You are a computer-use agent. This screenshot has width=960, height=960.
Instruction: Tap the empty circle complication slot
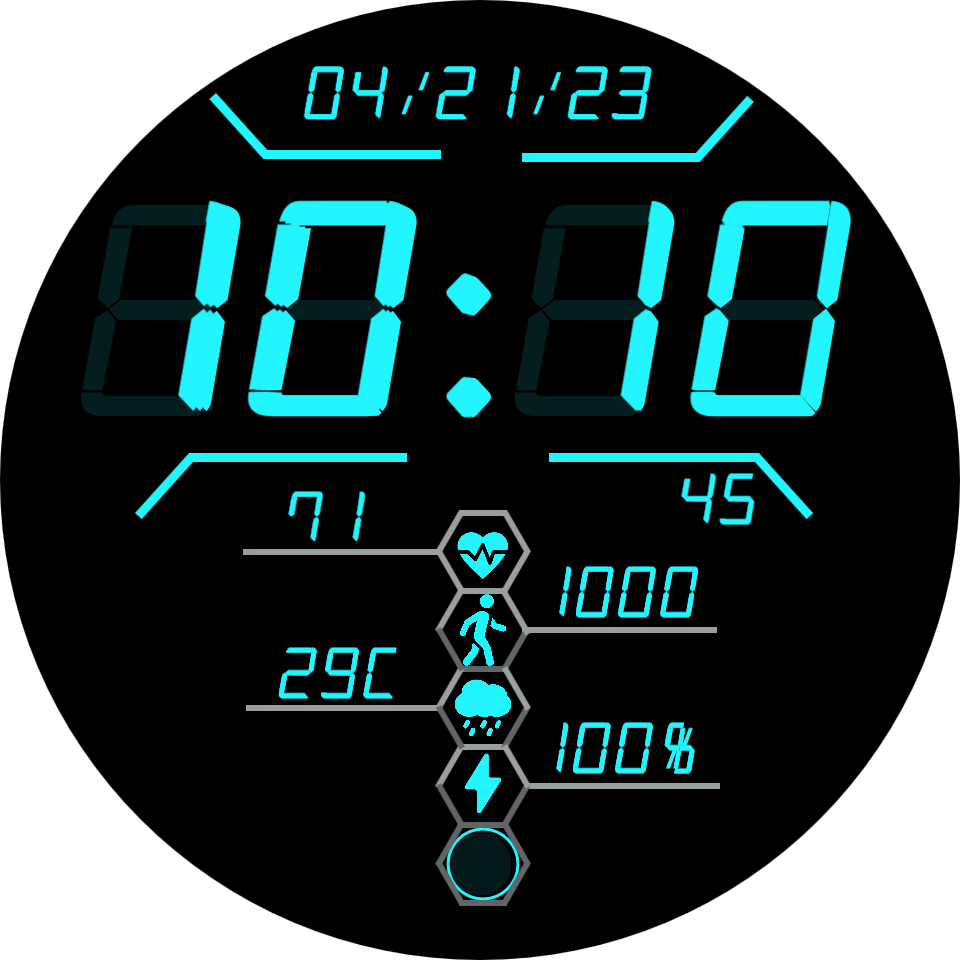pyautogui.click(x=483, y=864)
